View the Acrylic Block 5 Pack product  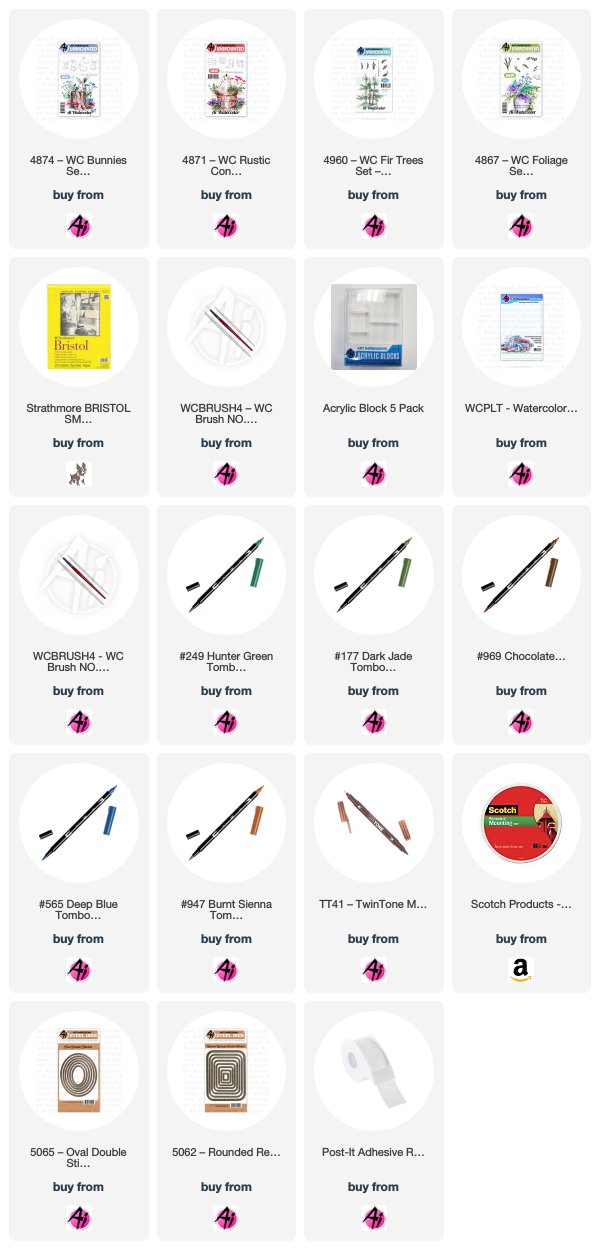[373, 377]
